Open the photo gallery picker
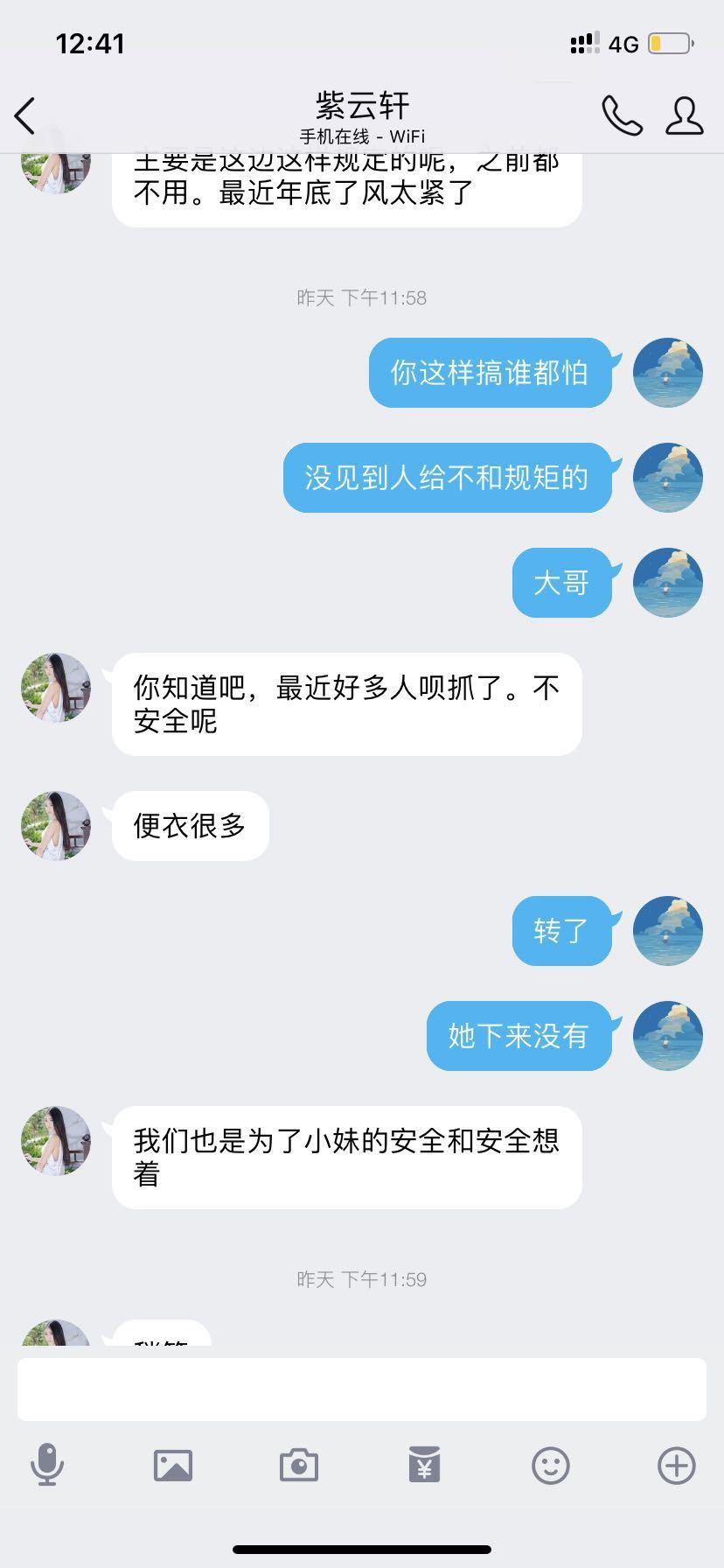Image resolution: width=724 pixels, height=1568 pixels. point(173,1465)
